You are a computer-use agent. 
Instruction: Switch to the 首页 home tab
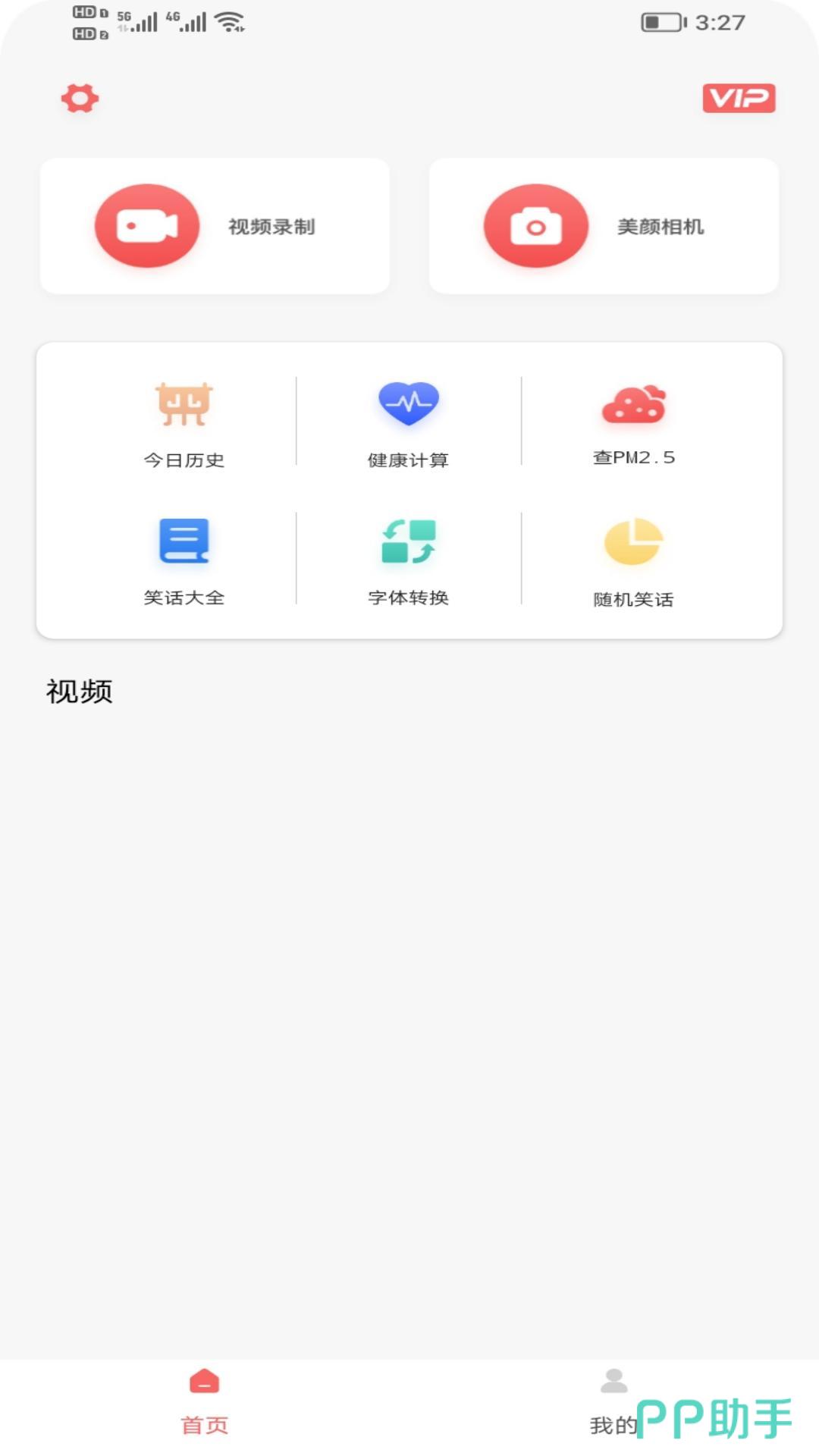point(204,1401)
